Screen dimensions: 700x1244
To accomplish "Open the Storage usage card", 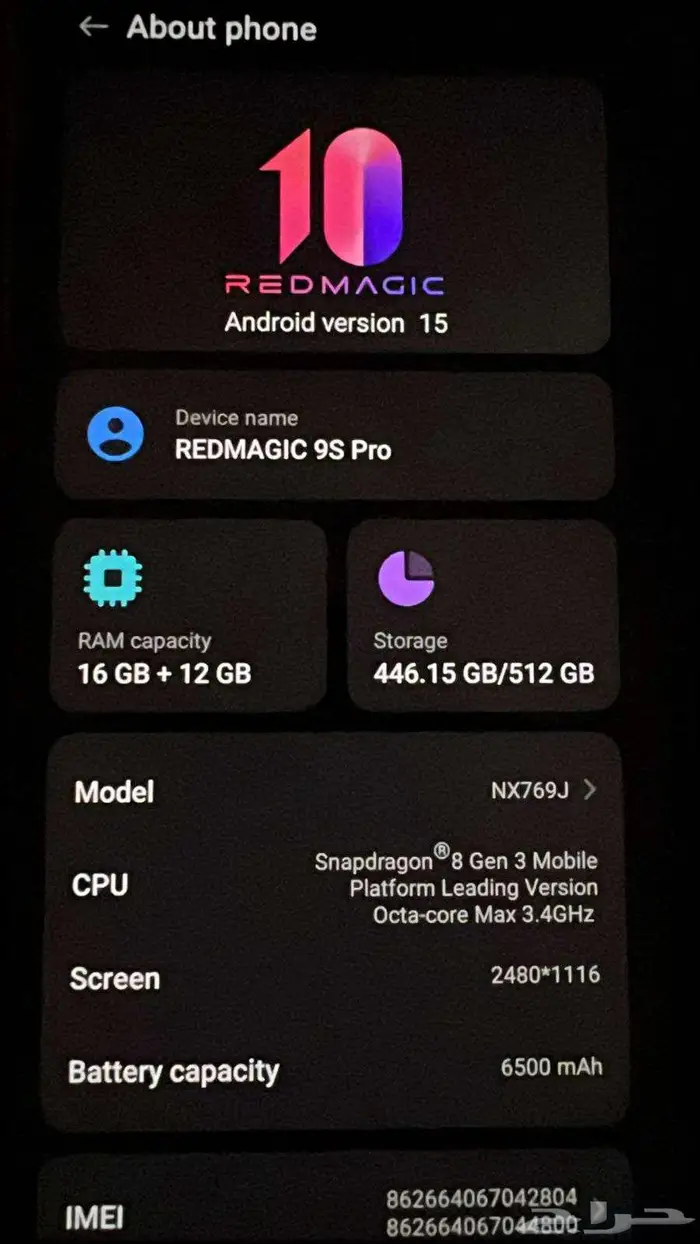I will pos(483,614).
